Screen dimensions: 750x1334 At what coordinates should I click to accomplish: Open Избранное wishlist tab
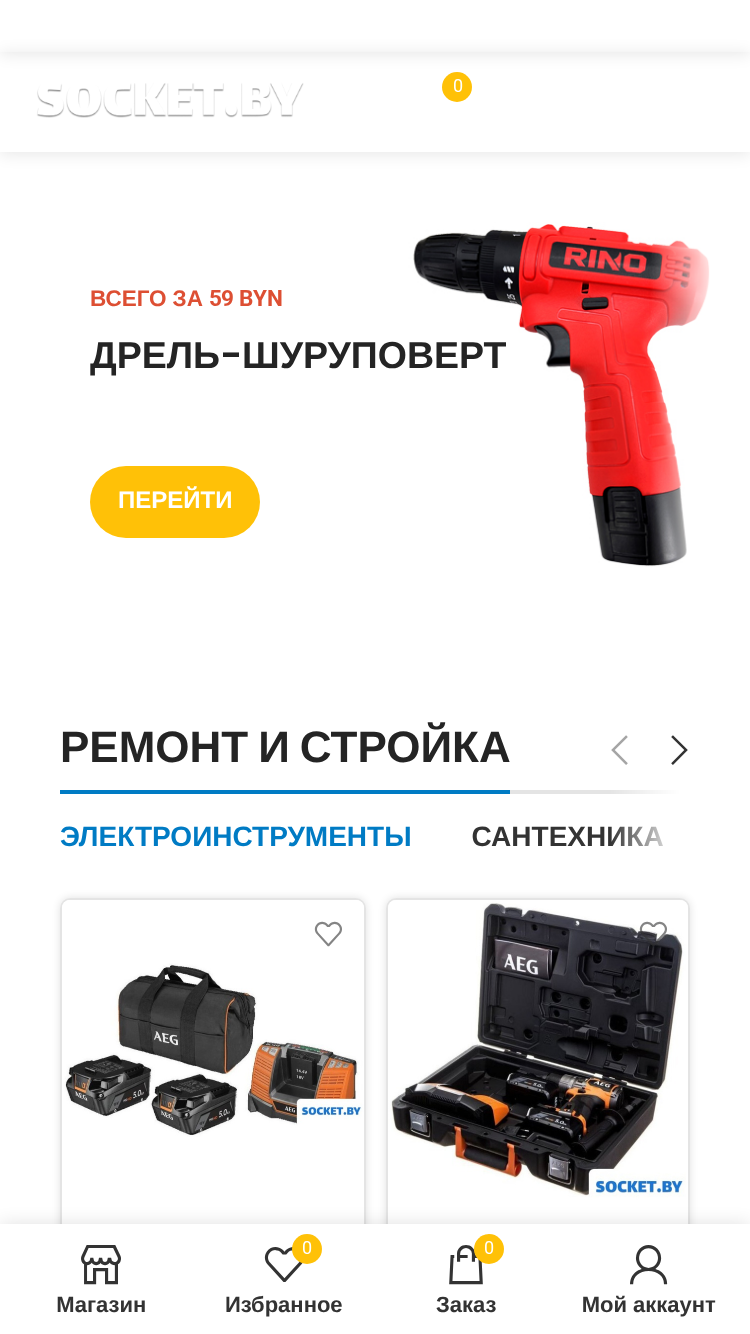coord(284,1279)
